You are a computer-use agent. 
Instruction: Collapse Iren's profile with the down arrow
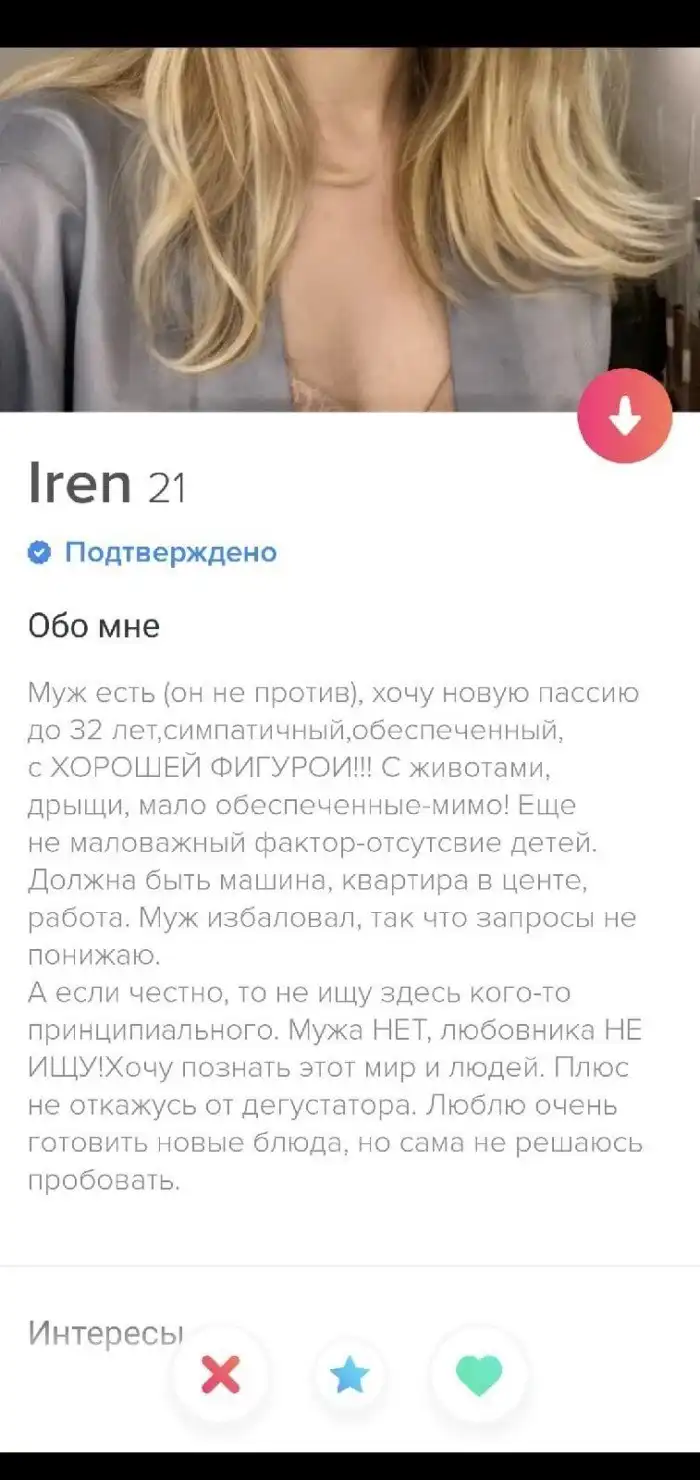click(x=625, y=416)
